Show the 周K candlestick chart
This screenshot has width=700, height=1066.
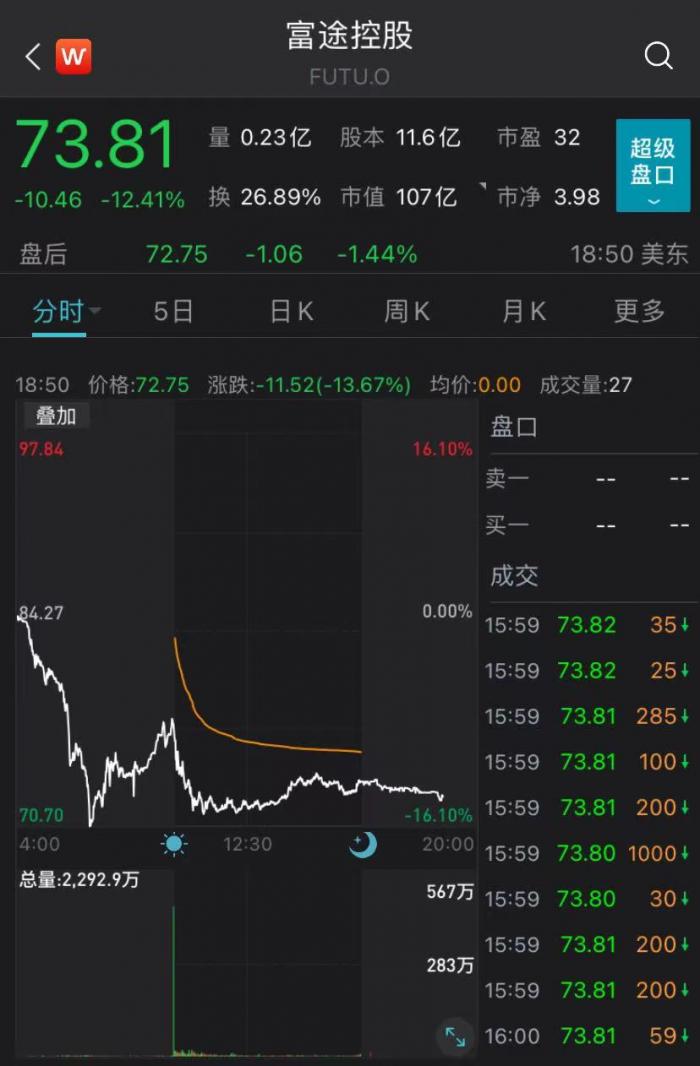[407, 311]
